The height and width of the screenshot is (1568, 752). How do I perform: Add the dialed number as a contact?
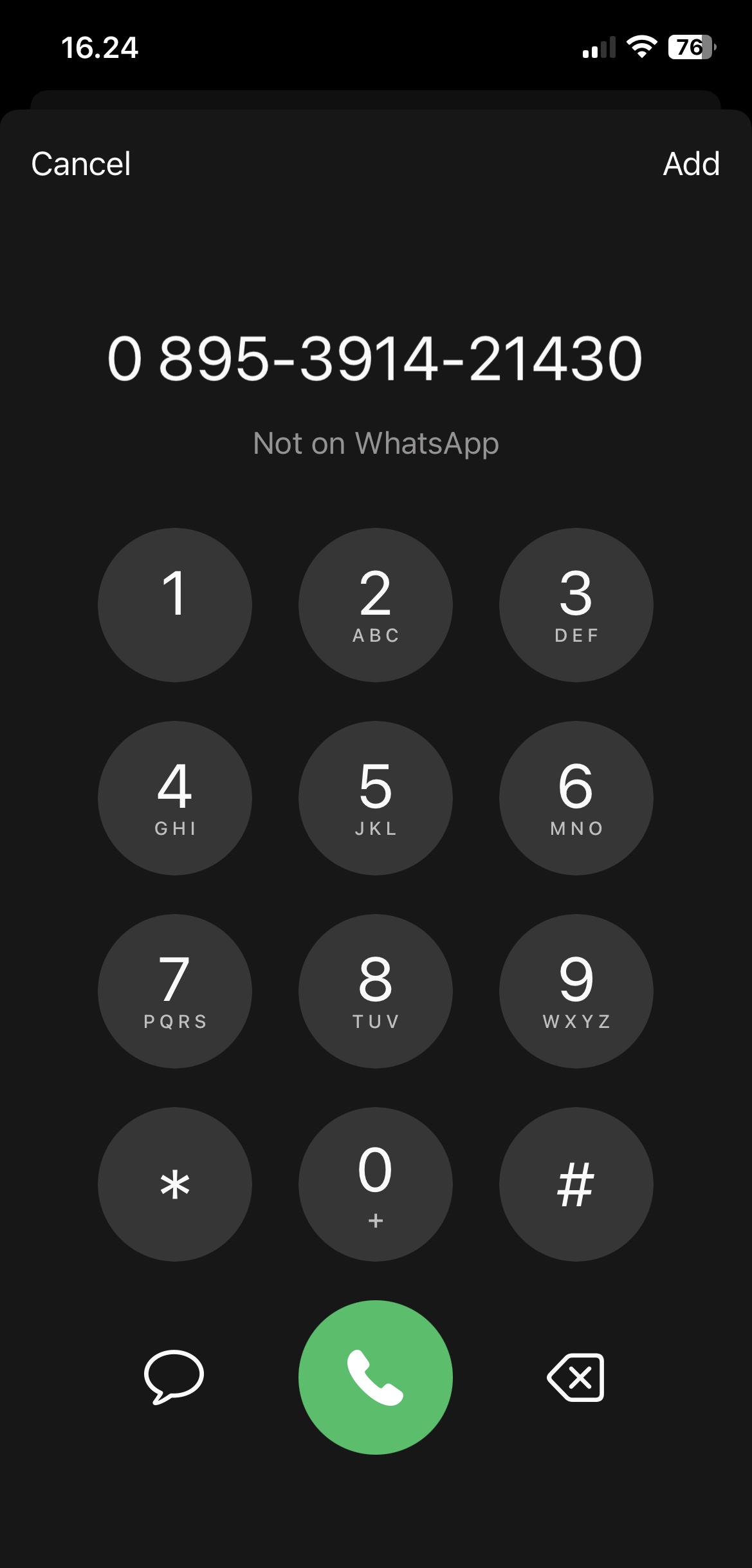(691, 164)
